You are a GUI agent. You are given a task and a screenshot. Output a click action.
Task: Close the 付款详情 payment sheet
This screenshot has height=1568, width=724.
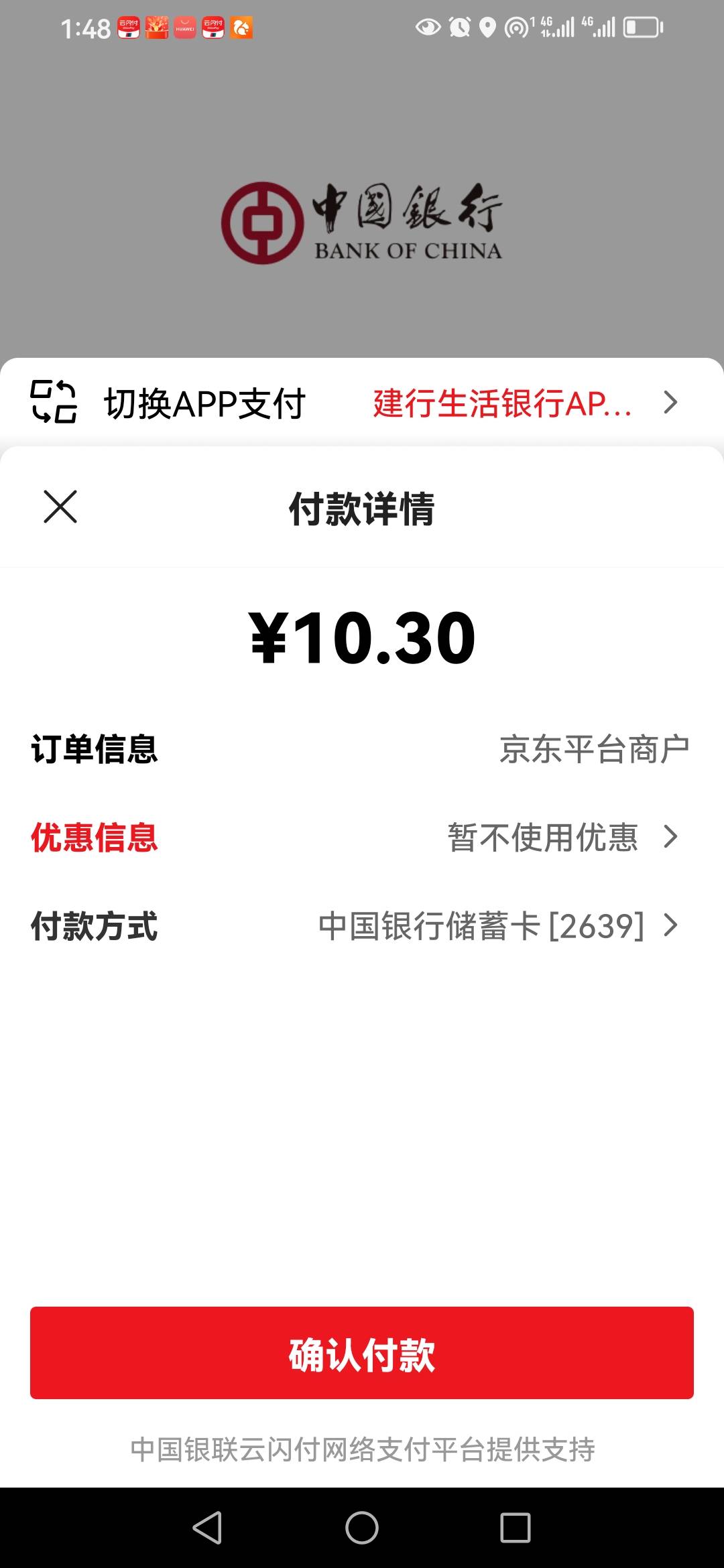click(x=60, y=507)
